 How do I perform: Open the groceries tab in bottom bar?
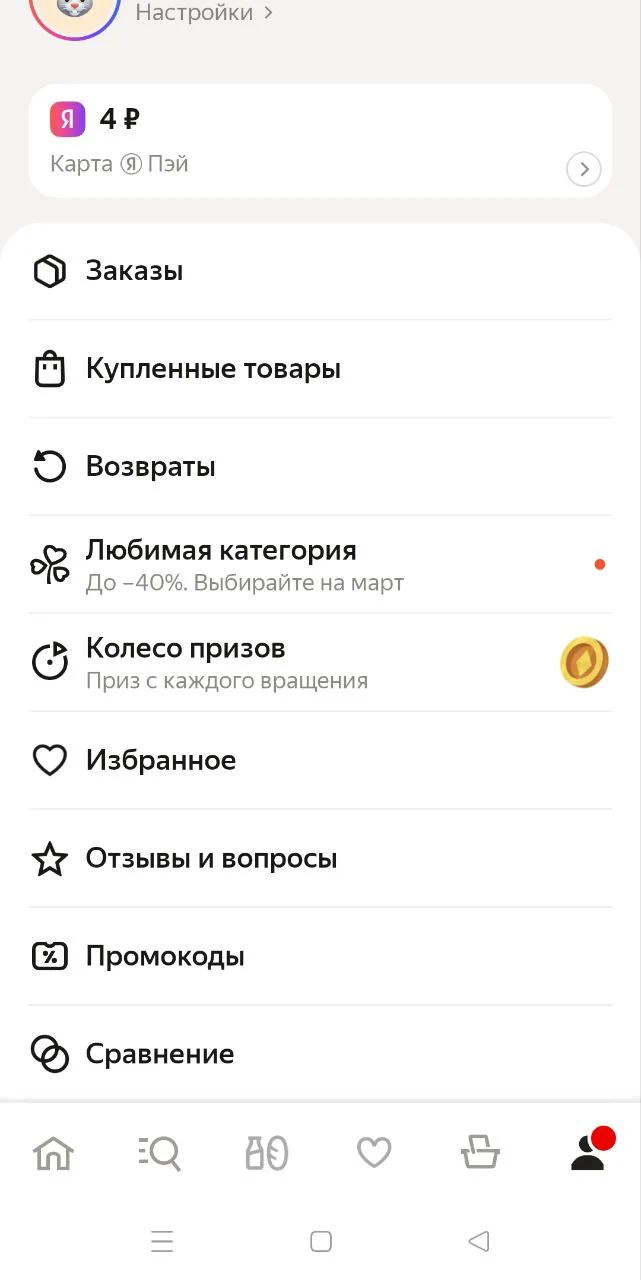click(x=267, y=1153)
